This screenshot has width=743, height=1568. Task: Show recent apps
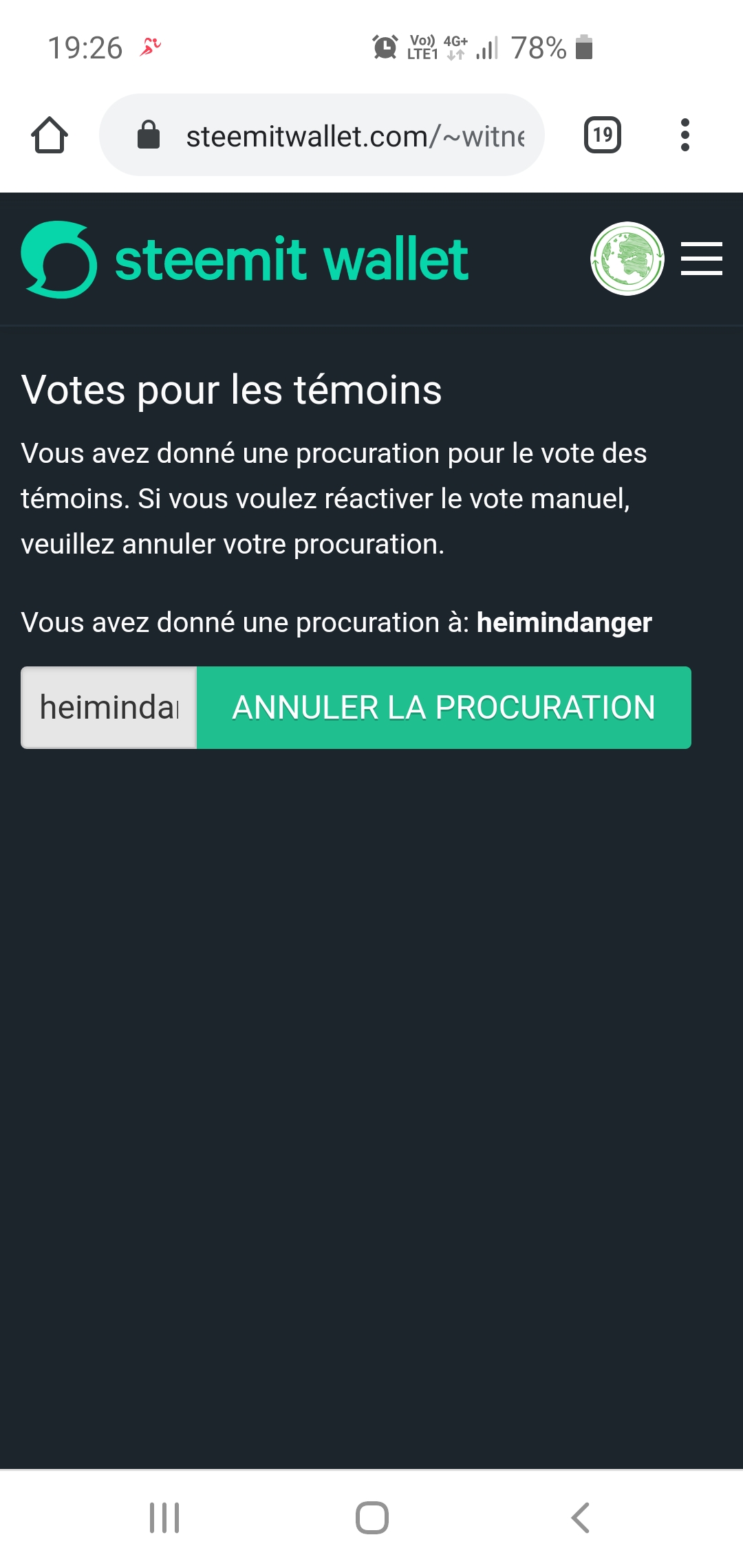164,1518
